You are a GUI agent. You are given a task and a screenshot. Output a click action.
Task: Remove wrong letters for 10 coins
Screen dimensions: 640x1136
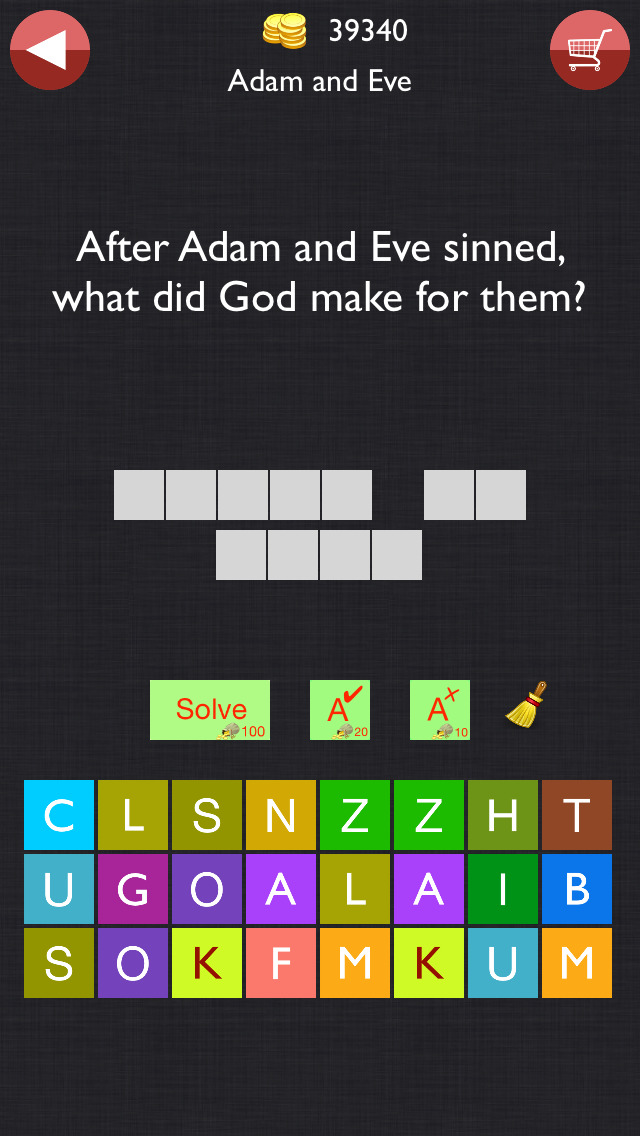click(x=440, y=709)
